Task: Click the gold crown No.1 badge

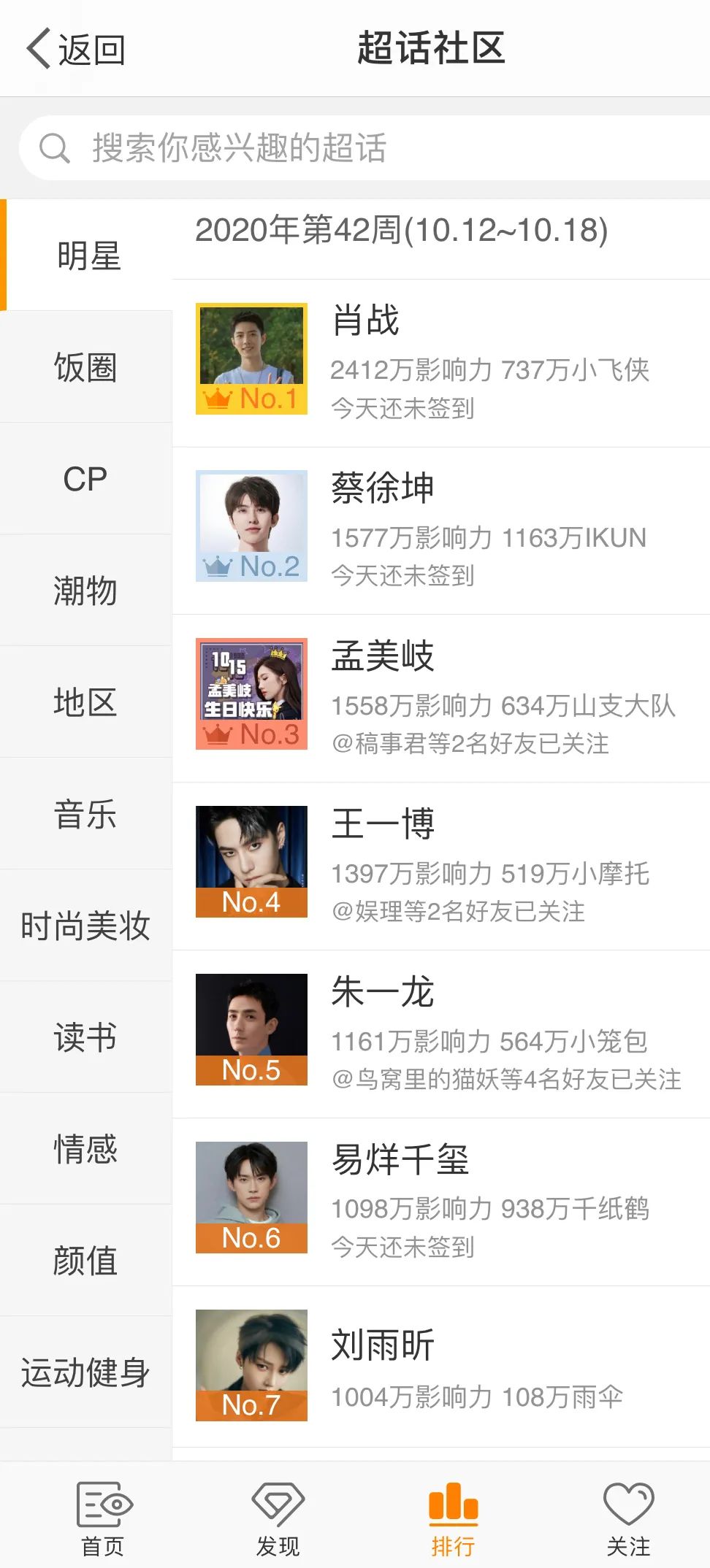Action: 252,400
